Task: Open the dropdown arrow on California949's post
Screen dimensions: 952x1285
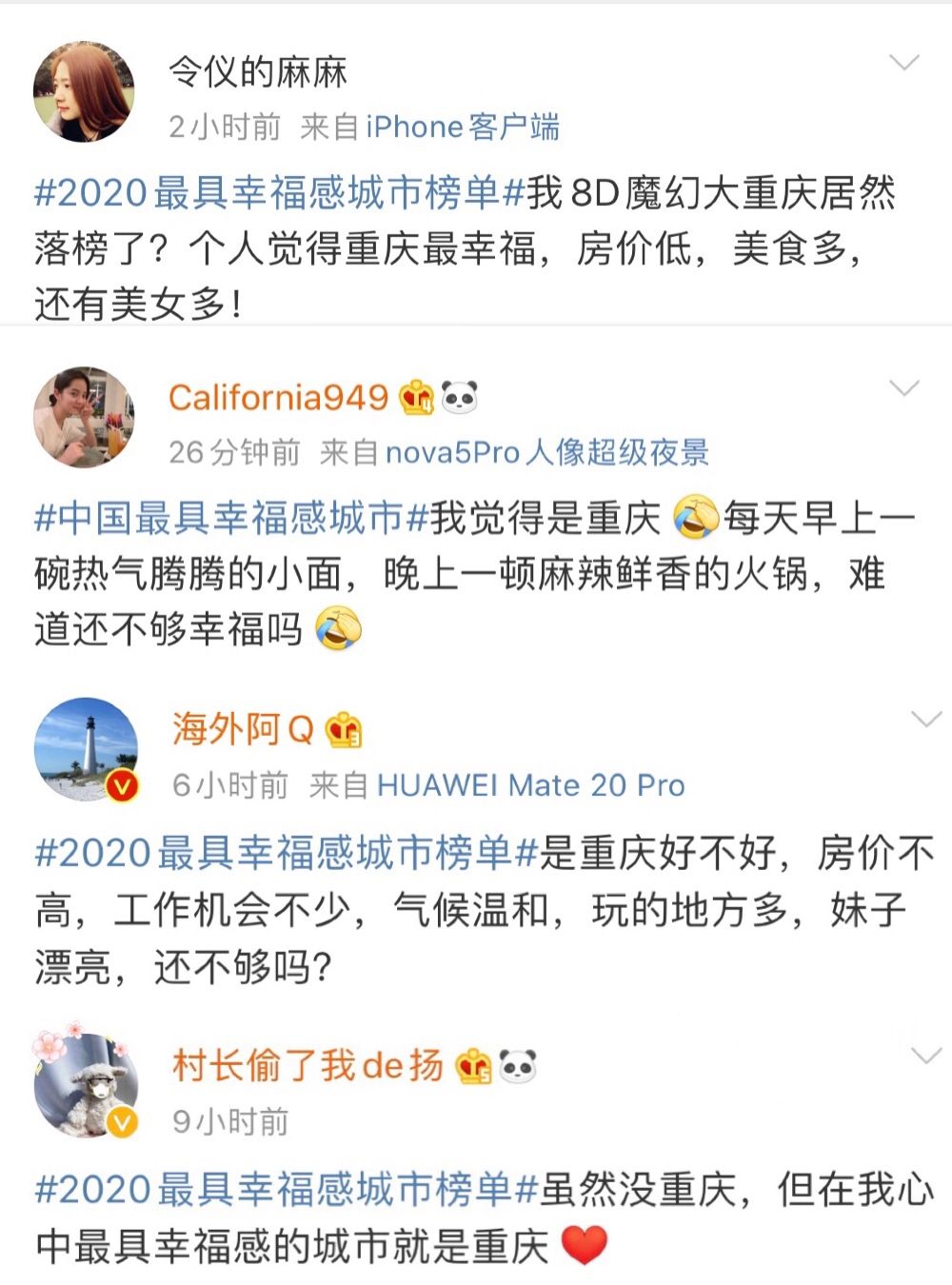Action: point(904,387)
